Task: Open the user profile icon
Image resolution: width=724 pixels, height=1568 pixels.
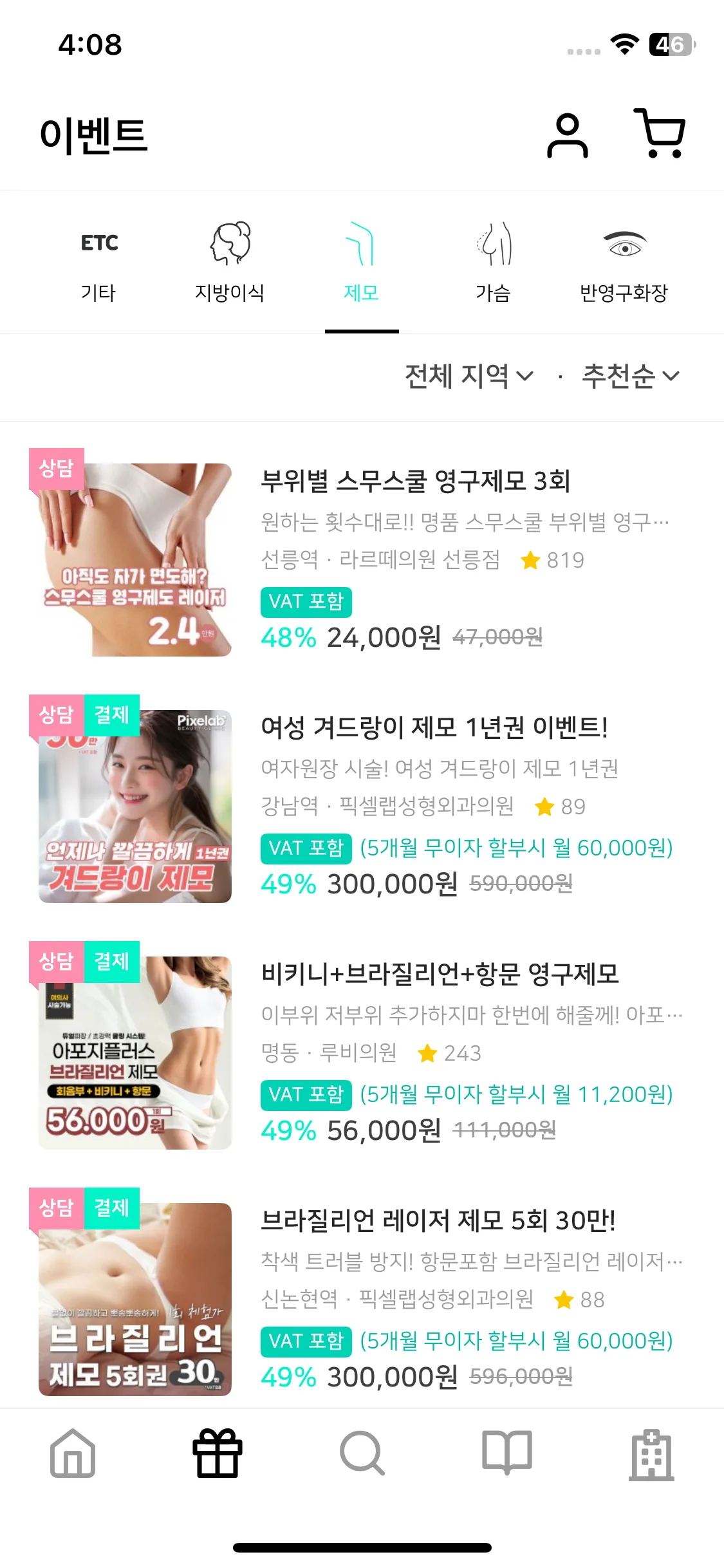Action: coord(567,135)
